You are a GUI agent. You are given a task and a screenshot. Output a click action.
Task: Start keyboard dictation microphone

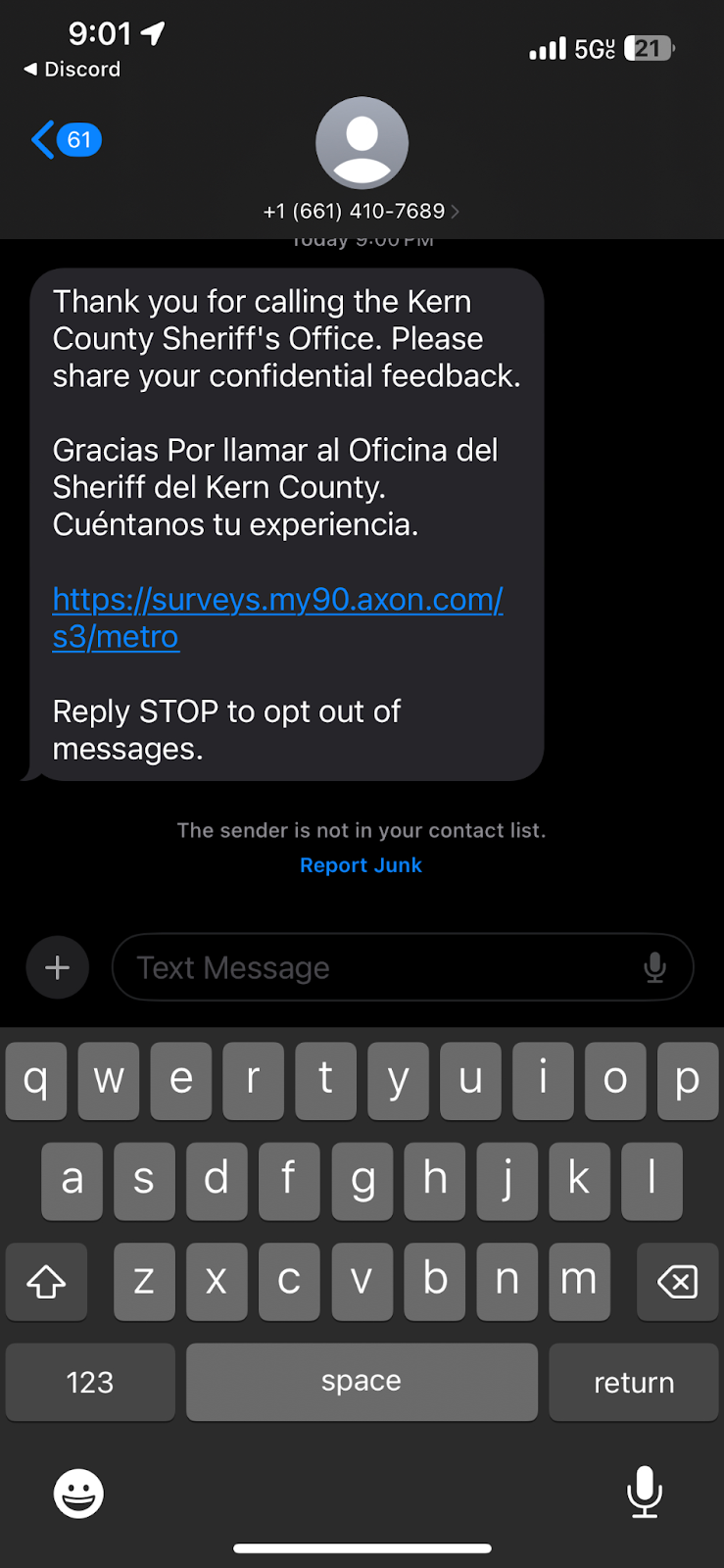644,1492
